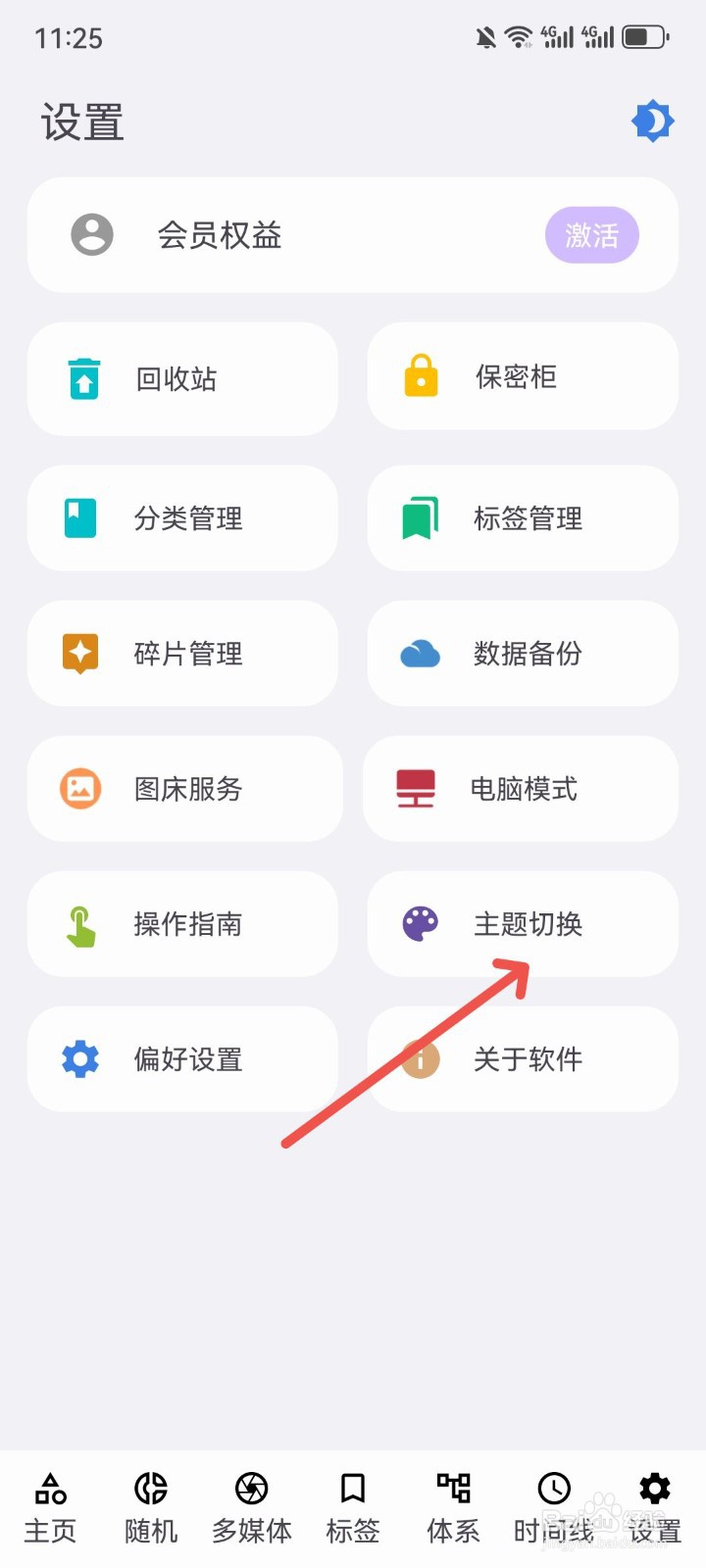Image resolution: width=706 pixels, height=1568 pixels.
Task: Select the 主题切换 palette icon
Action: 420,923
